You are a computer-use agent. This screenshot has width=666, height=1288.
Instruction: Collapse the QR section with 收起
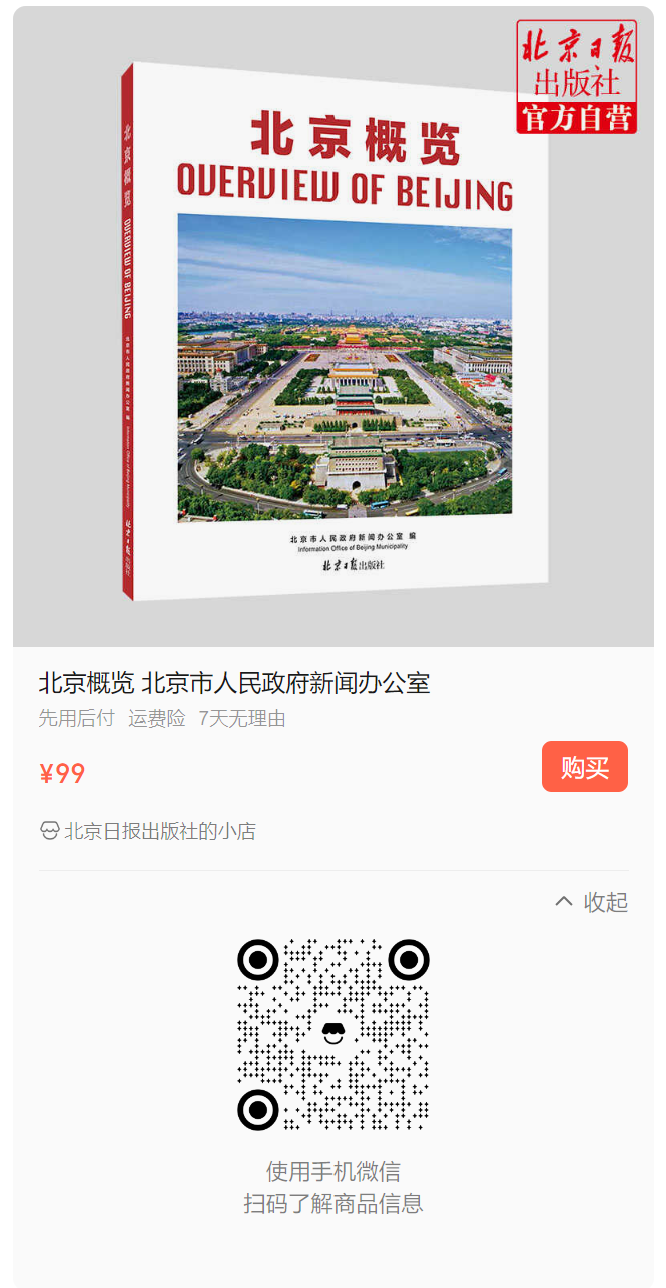tap(592, 902)
